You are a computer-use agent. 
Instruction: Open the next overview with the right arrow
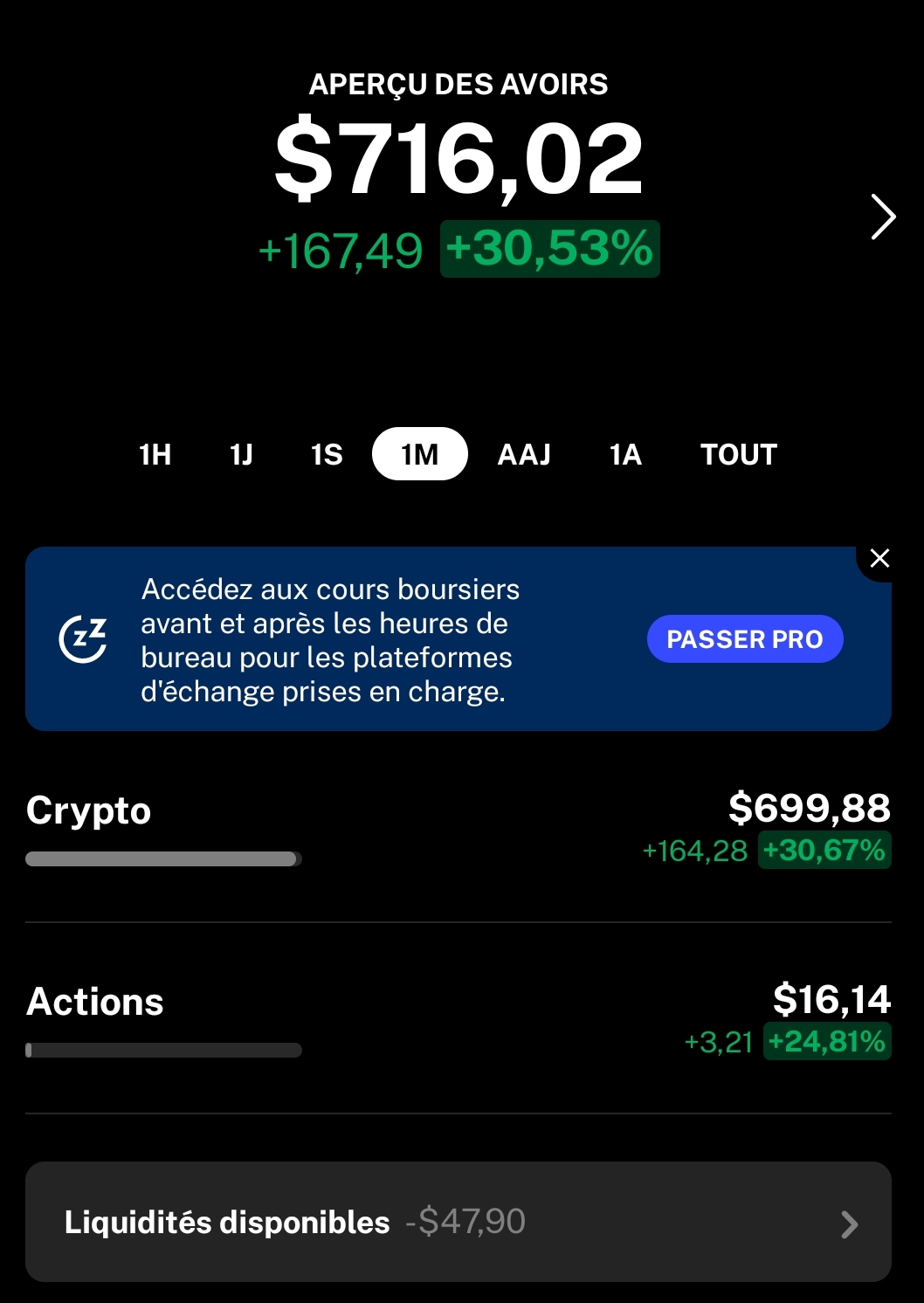coord(883,217)
